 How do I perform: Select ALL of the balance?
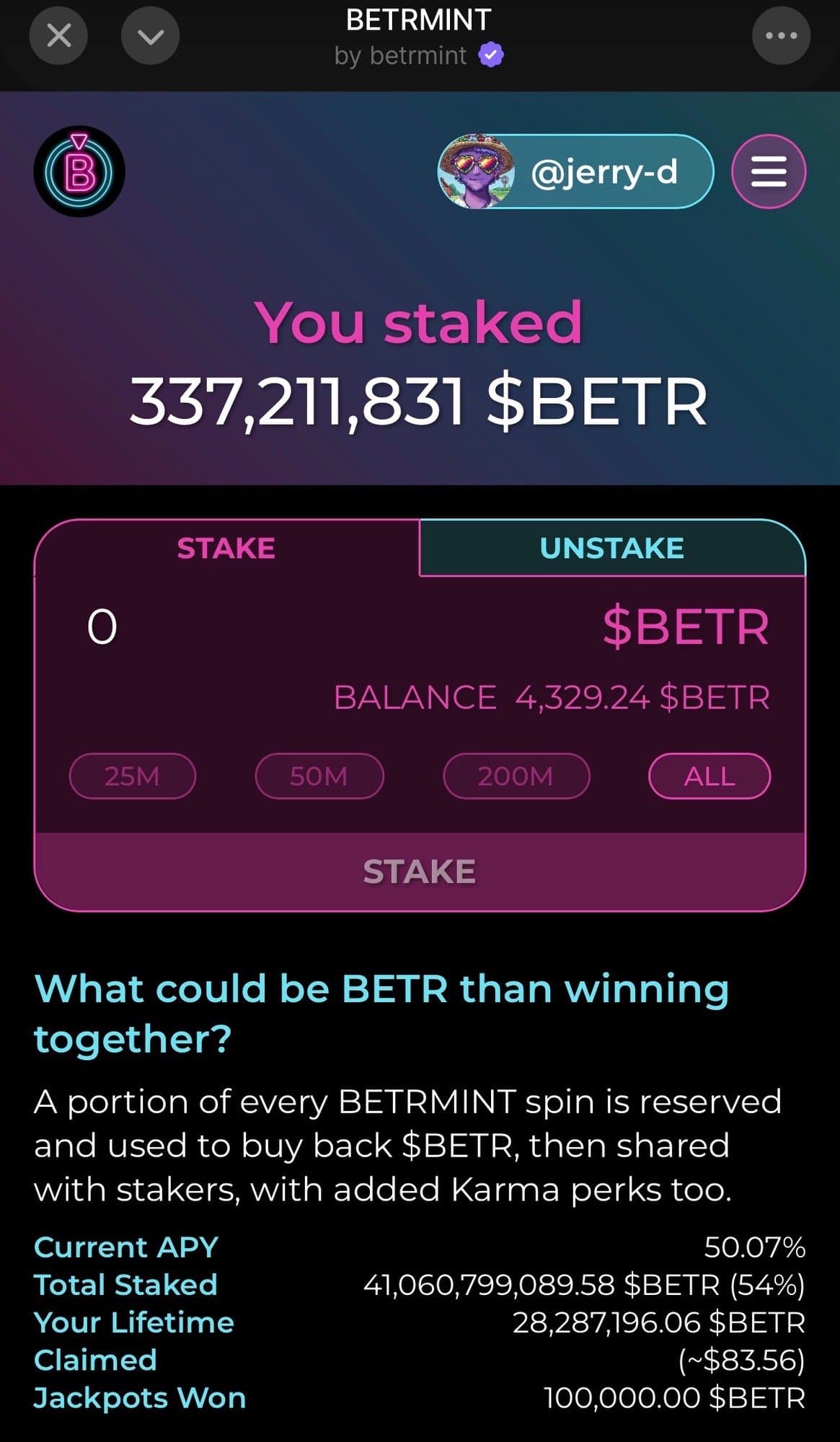coord(709,776)
